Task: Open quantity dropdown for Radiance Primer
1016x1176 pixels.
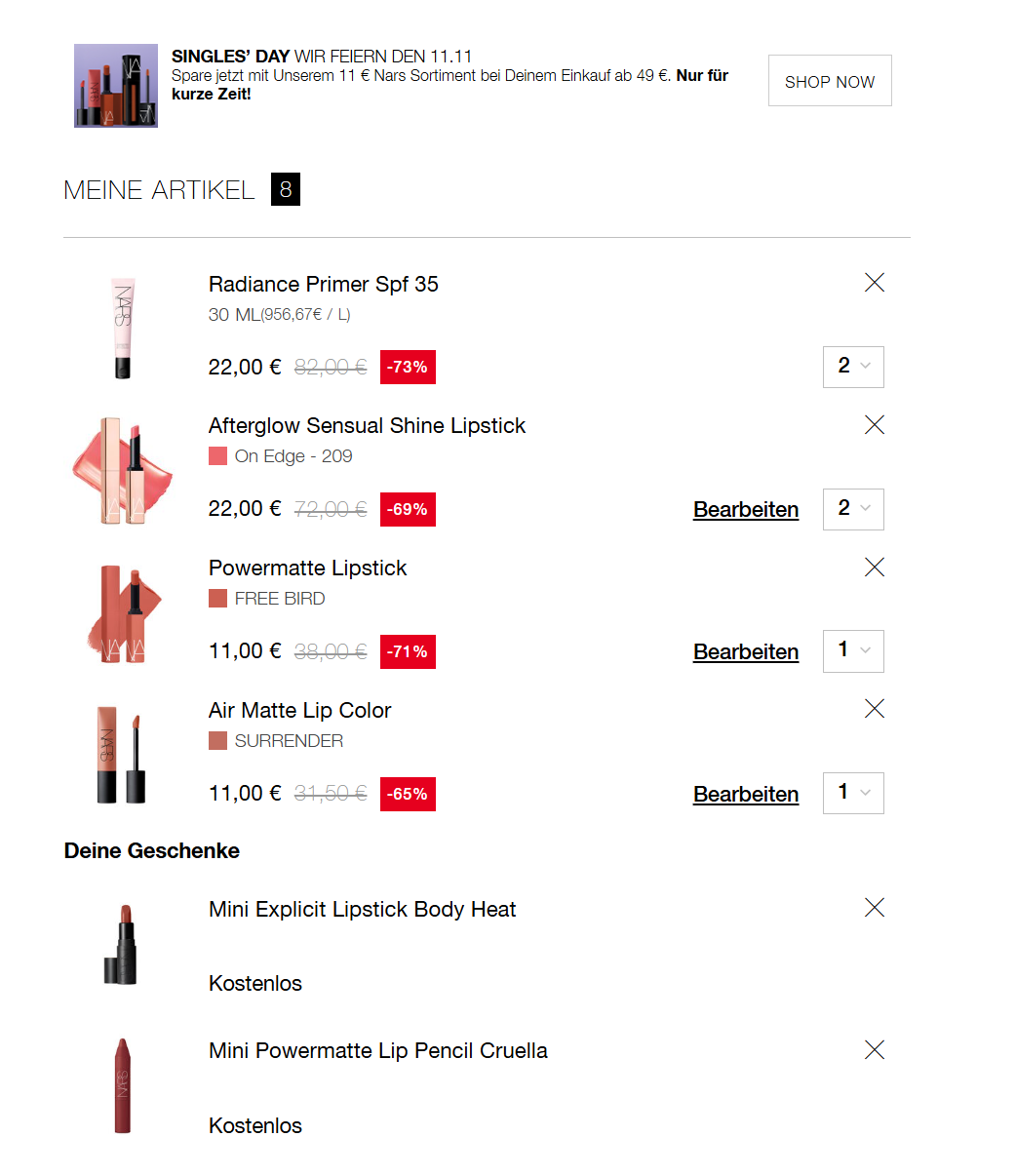Action: [853, 367]
